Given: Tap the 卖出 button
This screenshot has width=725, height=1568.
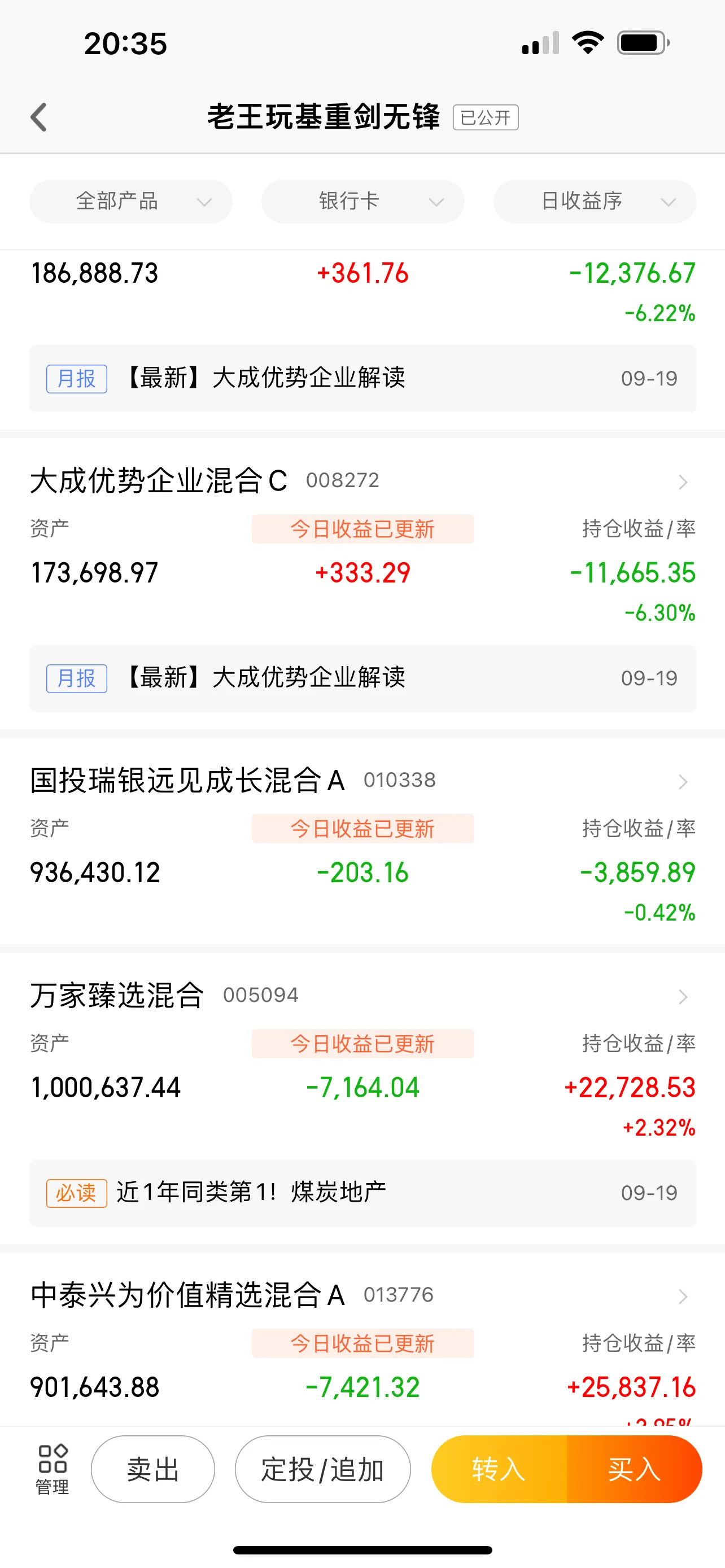Looking at the screenshot, I should tap(153, 1469).
